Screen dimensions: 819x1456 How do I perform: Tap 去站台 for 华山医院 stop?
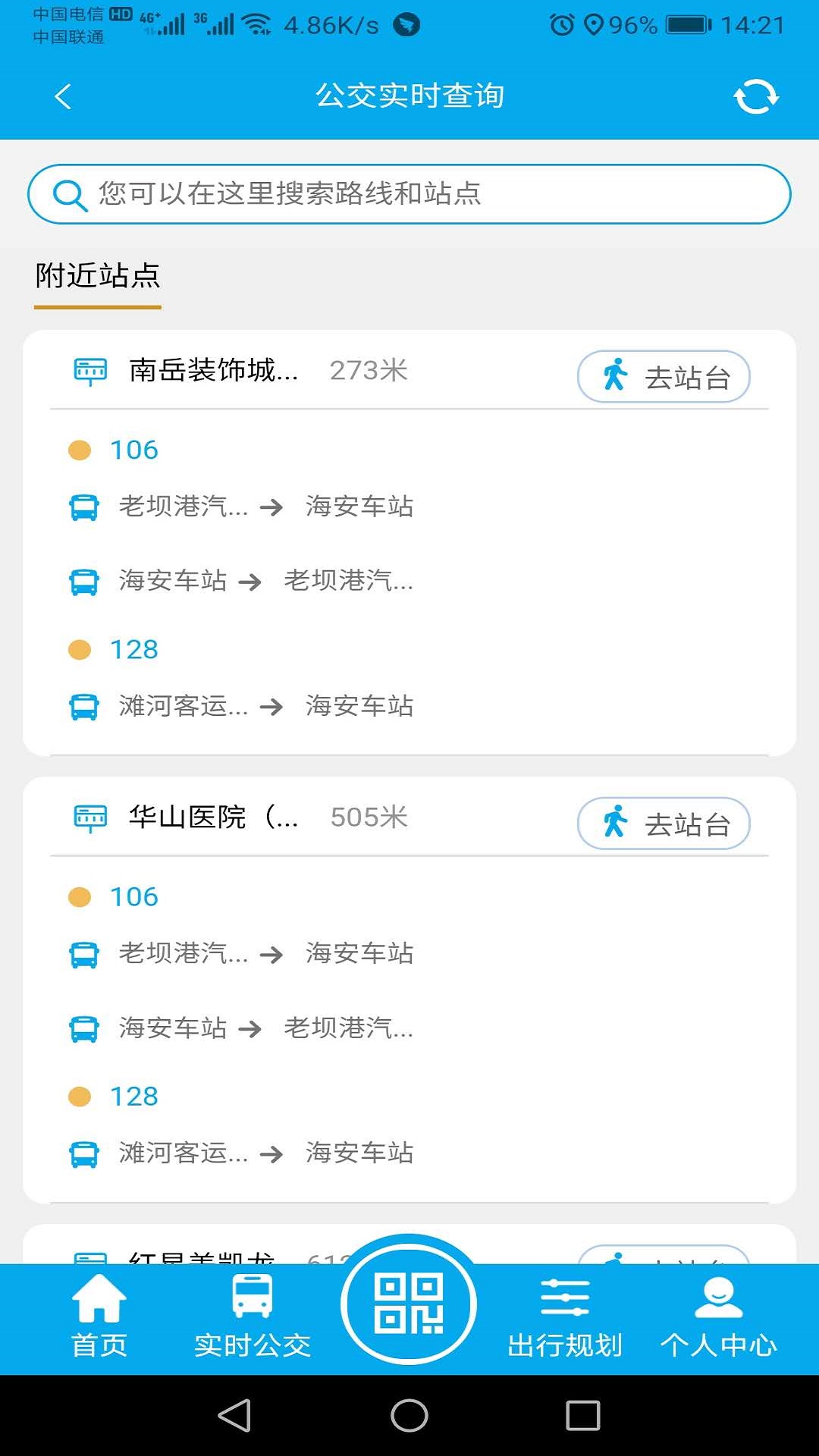[x=664, y=824]
